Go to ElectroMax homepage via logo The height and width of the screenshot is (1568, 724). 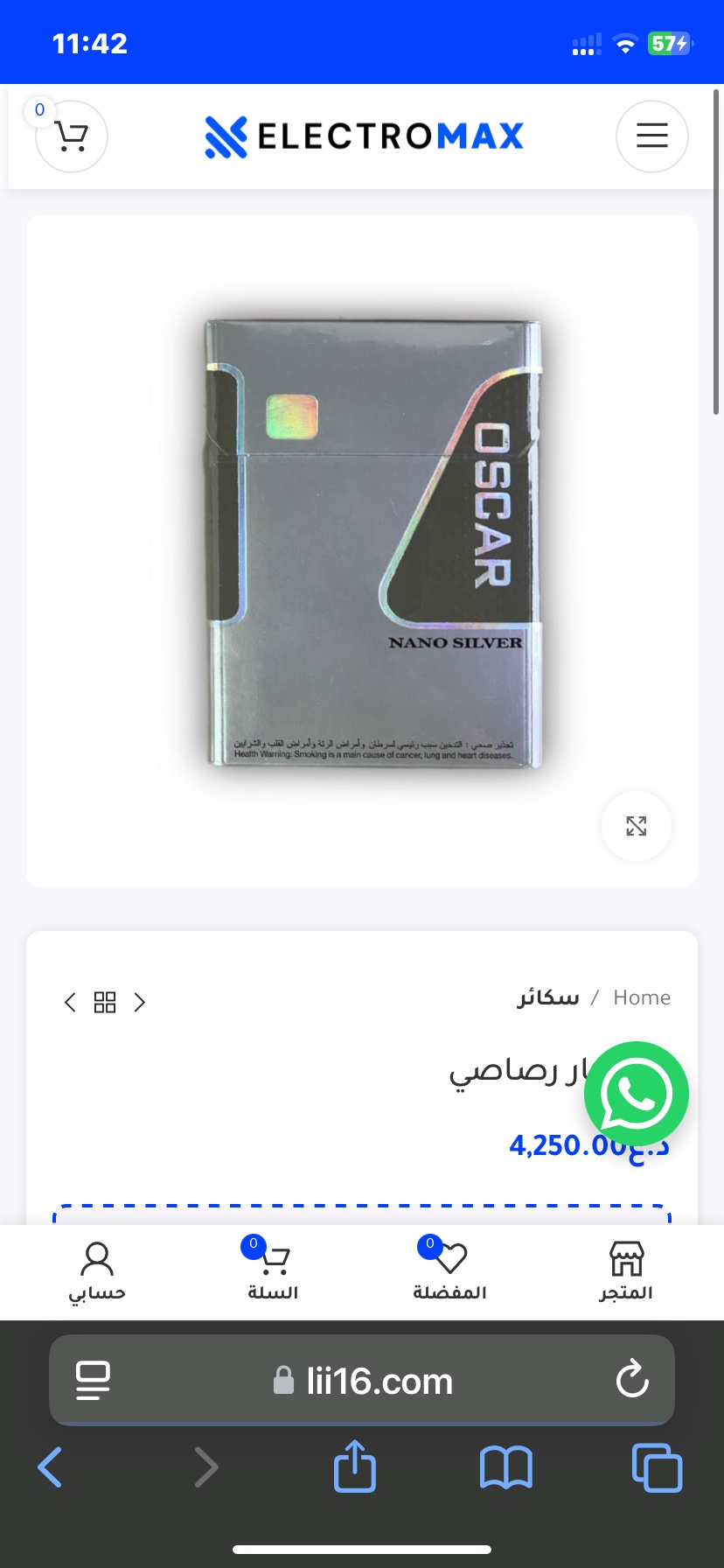click(364, 136)
